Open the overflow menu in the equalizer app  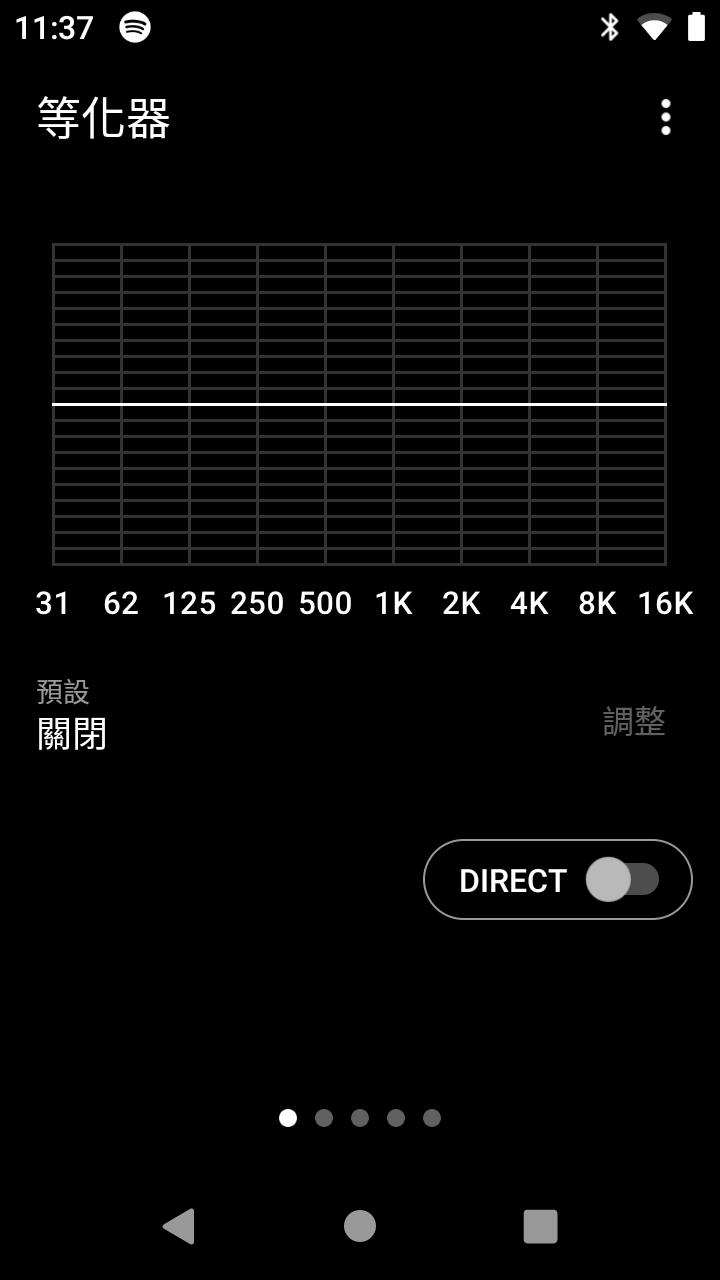666,118
